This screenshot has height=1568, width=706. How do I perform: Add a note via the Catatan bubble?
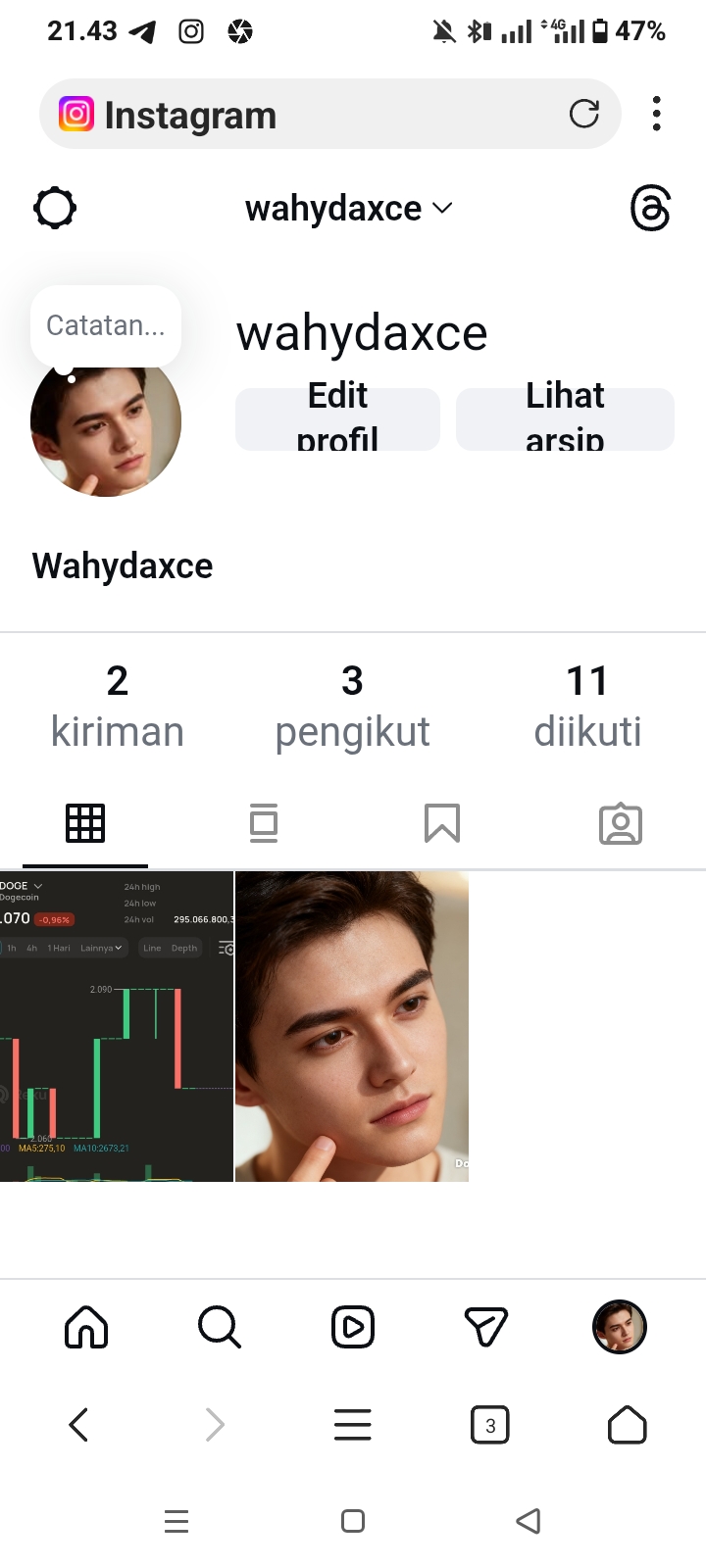click(x=106, y=325)
